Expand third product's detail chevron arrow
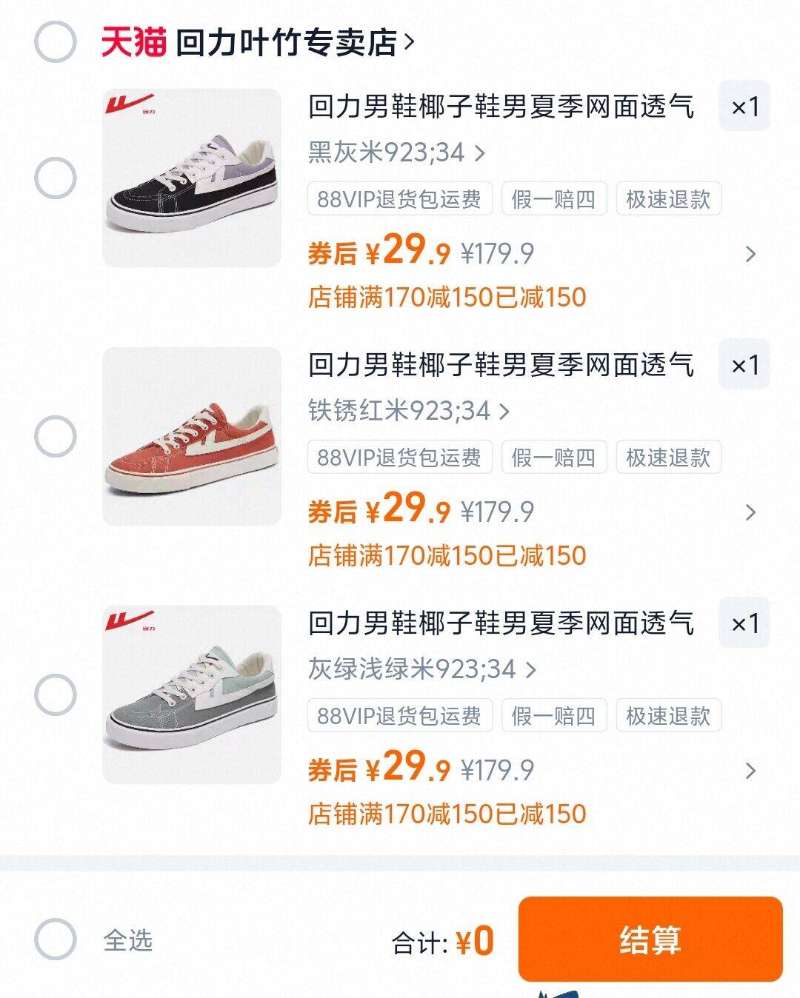 (x=749, y=771)
